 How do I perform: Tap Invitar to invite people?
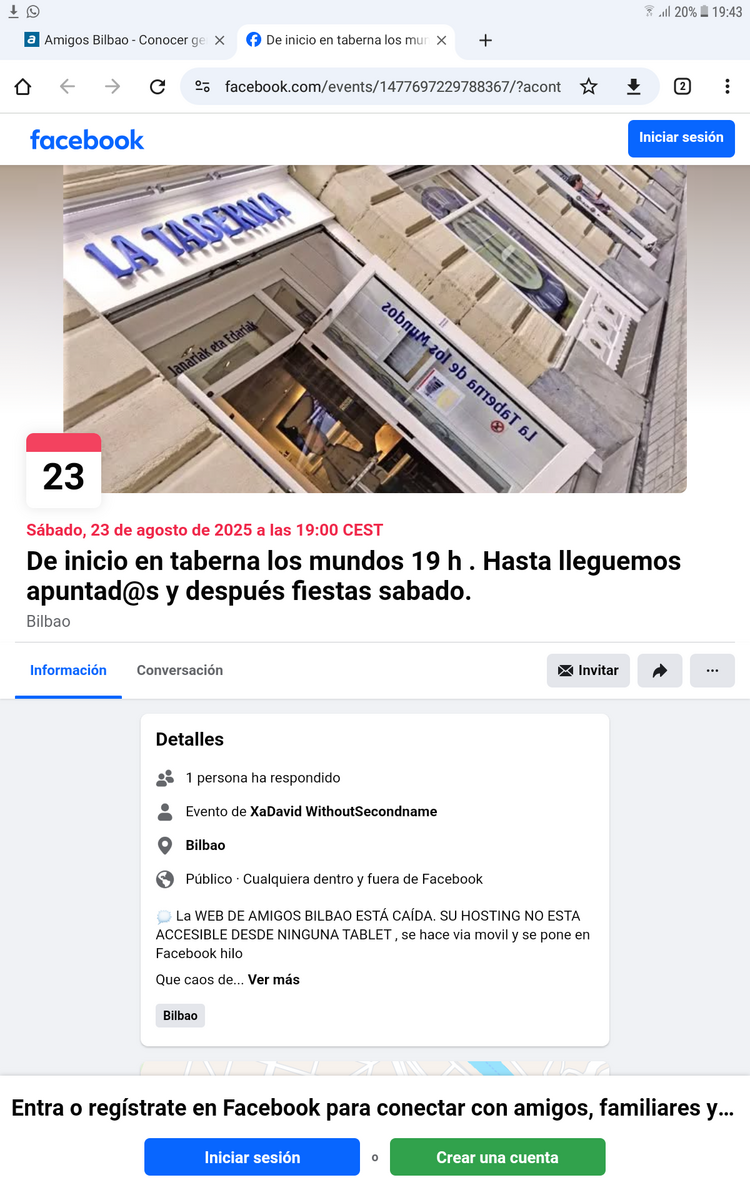[x=588, y=670]
